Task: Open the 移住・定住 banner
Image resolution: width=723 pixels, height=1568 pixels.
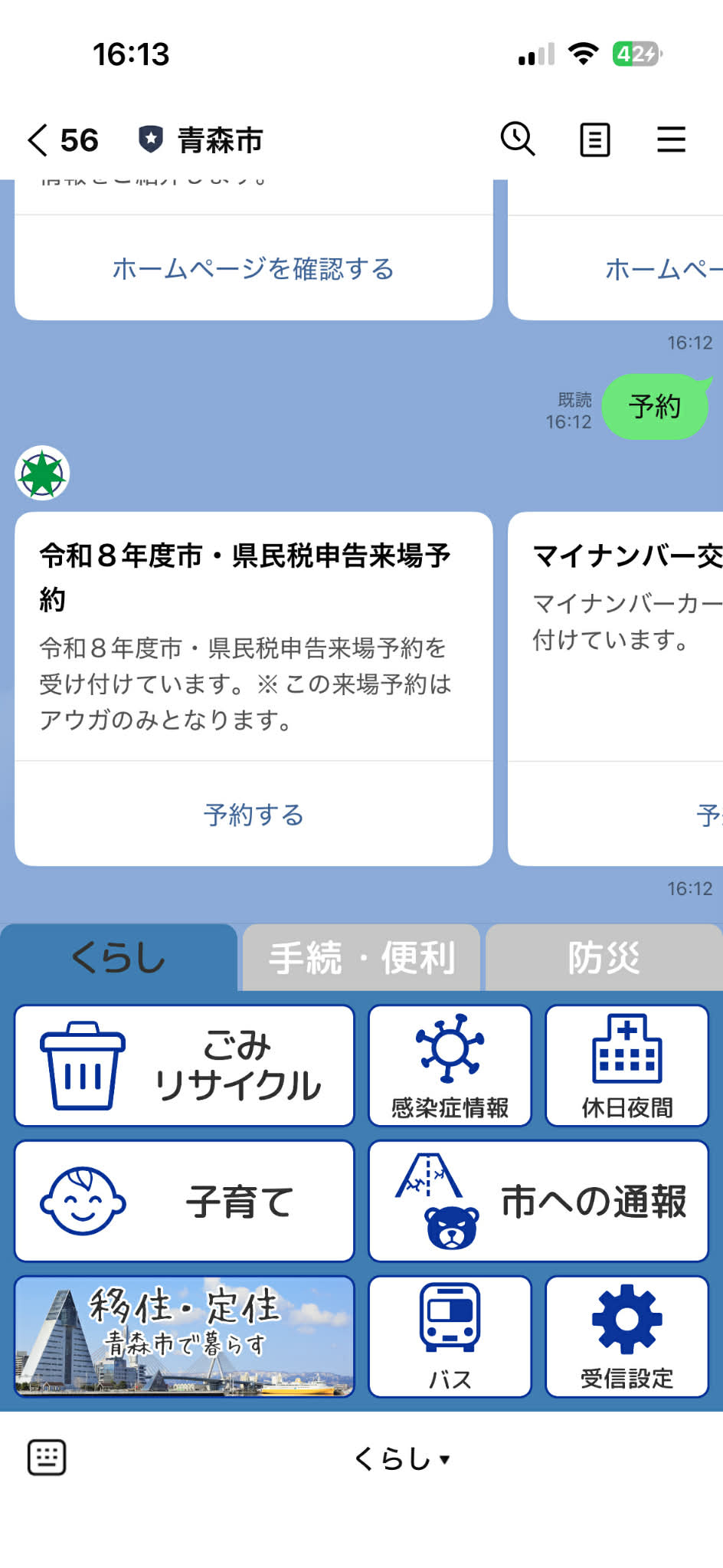Action: [x=184, y=1336]
